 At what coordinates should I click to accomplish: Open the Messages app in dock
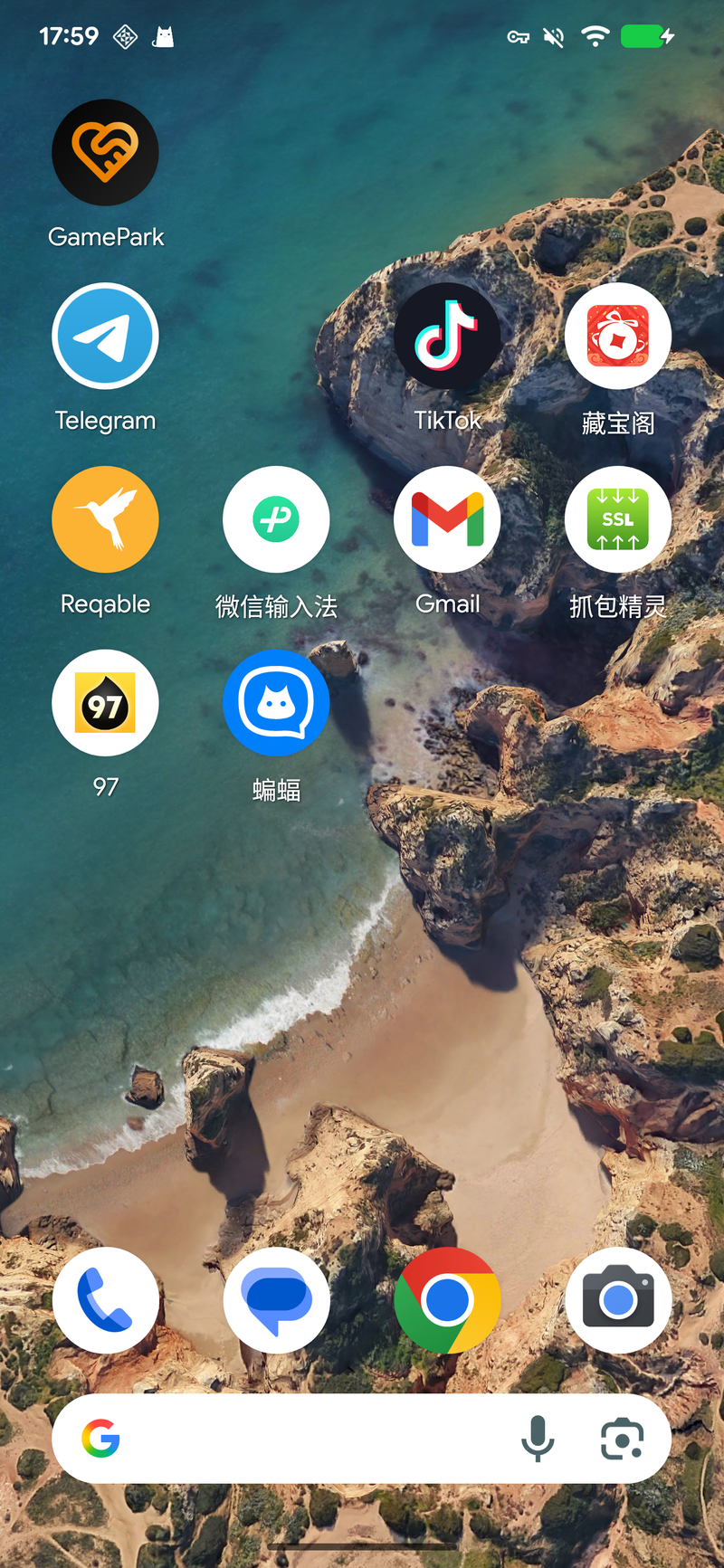(x=276, y=1300)
